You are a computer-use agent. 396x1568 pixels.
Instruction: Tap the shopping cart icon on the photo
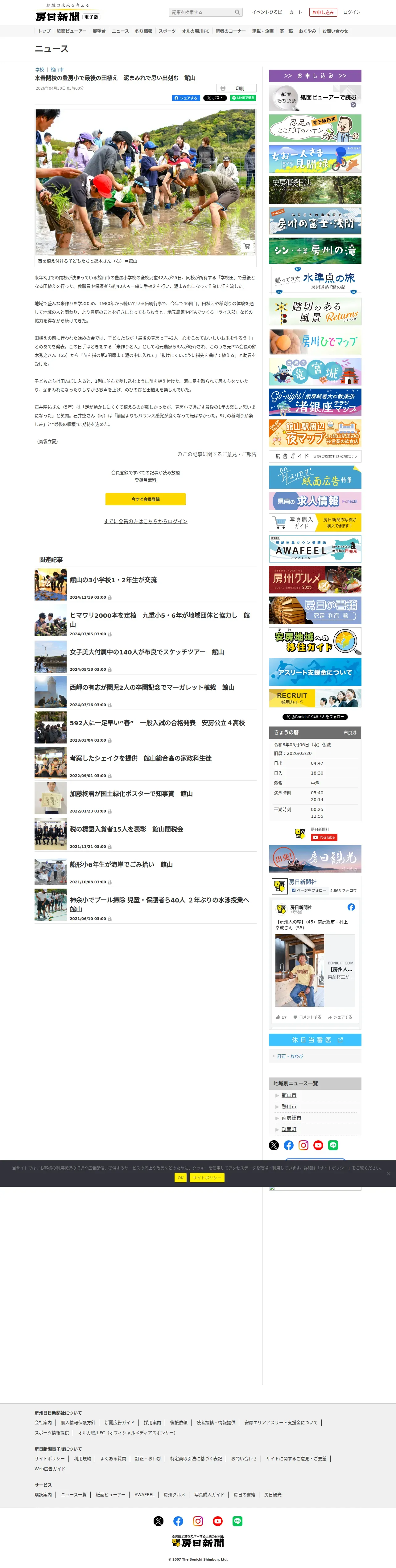coord(247,246)
